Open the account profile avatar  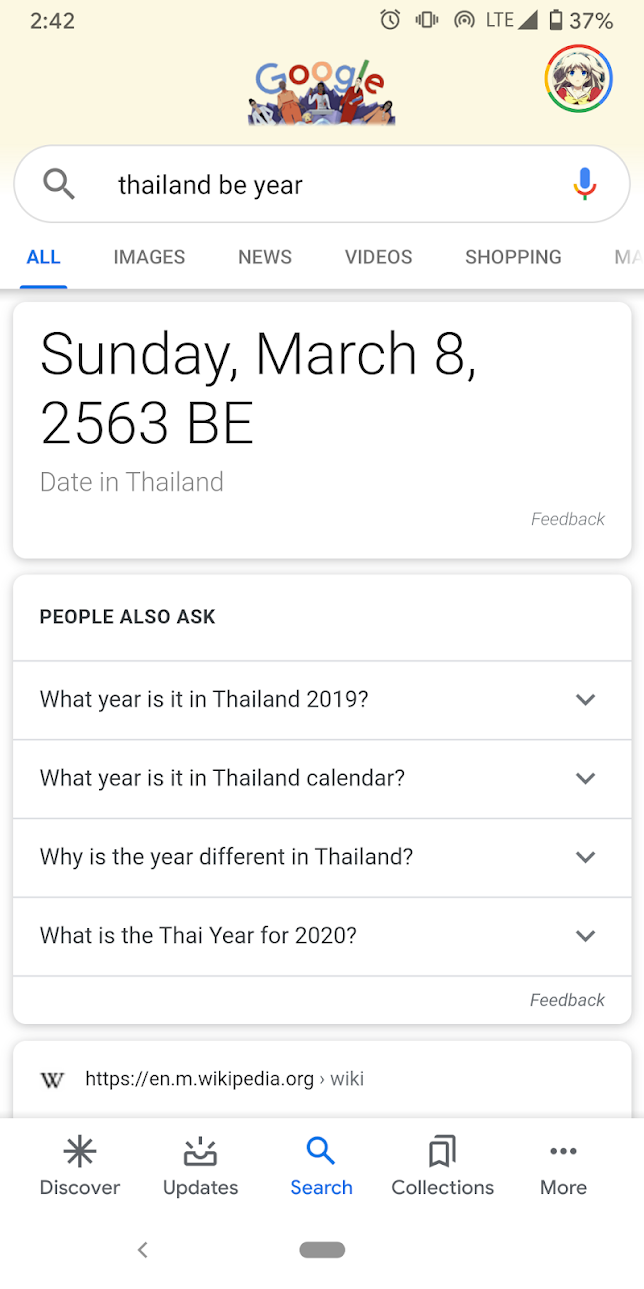tap(579, 79)
